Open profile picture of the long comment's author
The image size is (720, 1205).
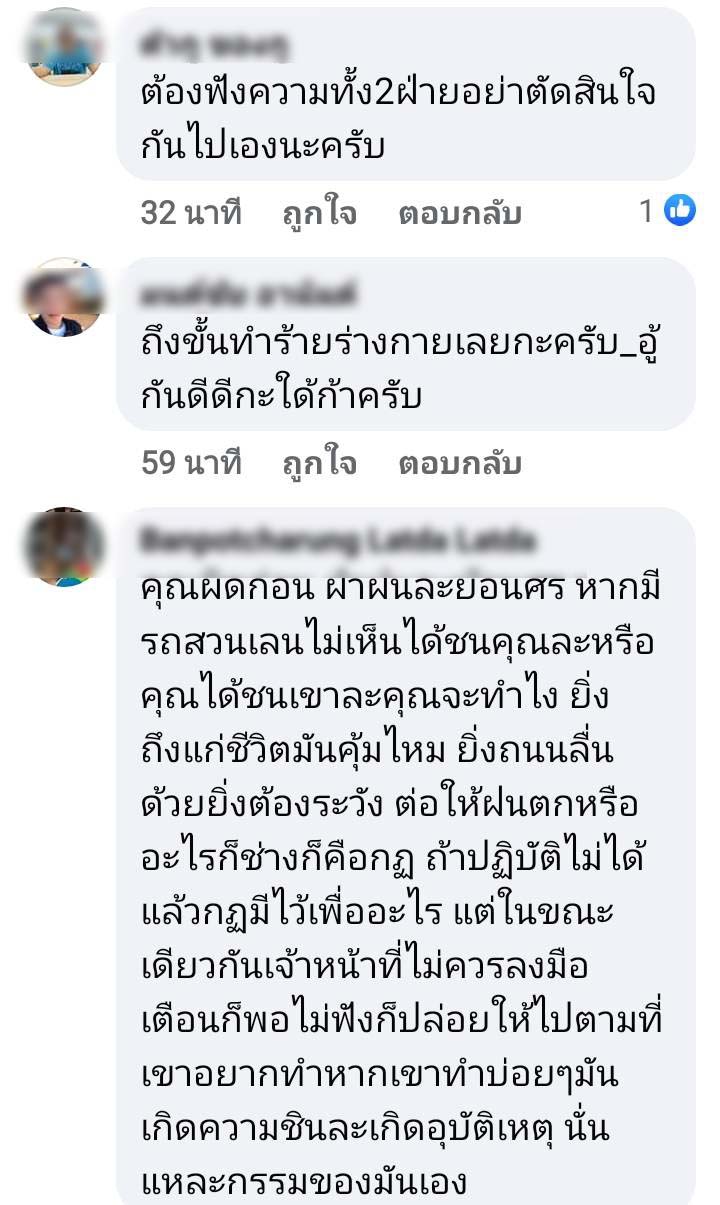[x=64, y=547]
